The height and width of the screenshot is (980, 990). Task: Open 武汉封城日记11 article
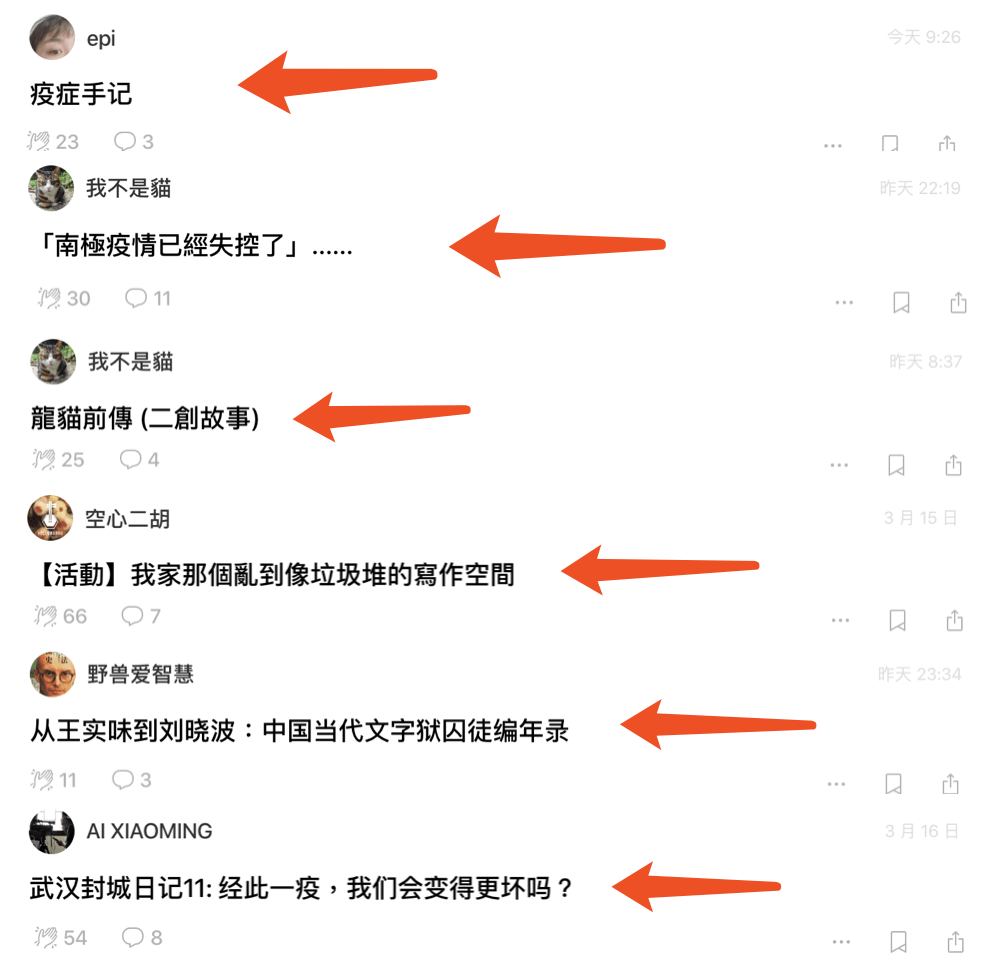pyautogui.click(x=300, y=887)
